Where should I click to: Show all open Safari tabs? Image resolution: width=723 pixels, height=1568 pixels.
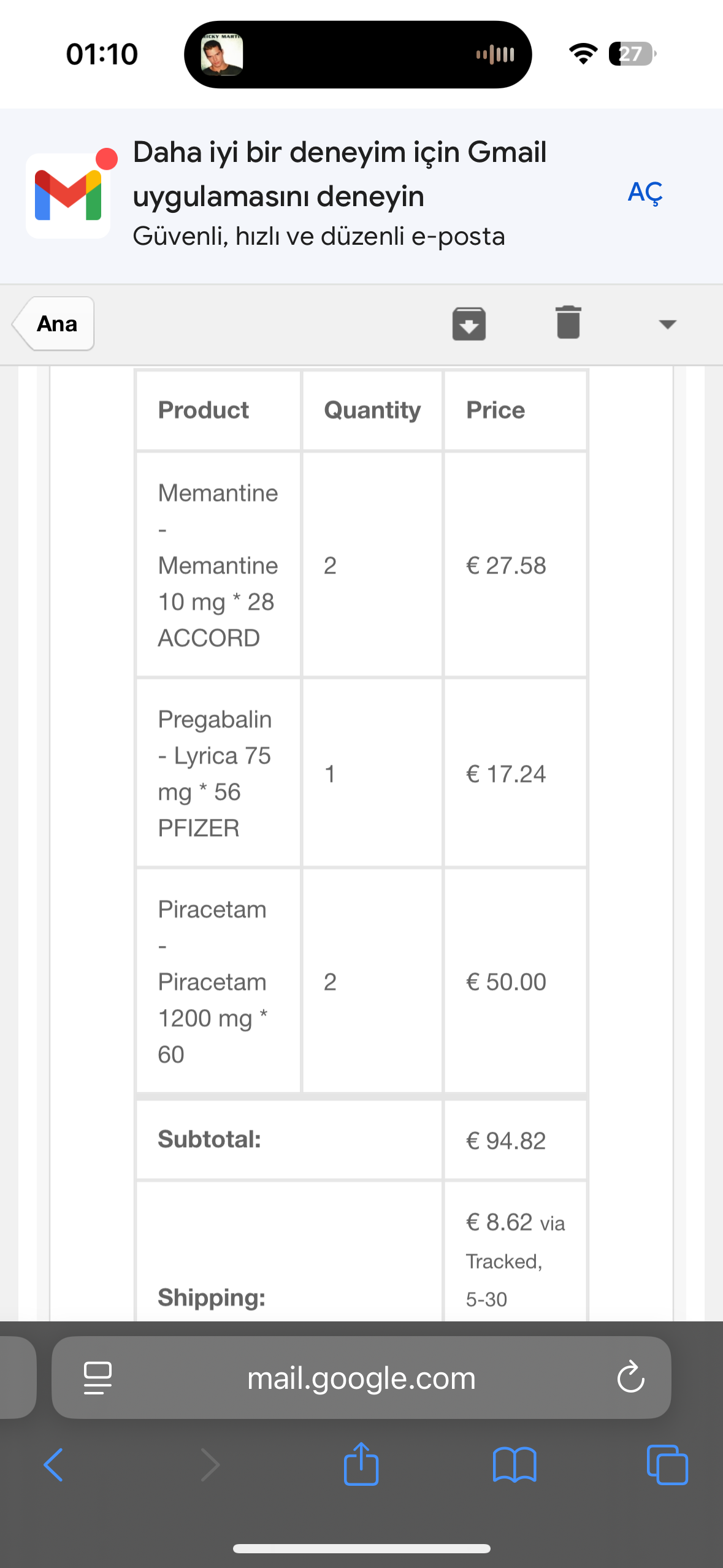(x=667, y=1465)
